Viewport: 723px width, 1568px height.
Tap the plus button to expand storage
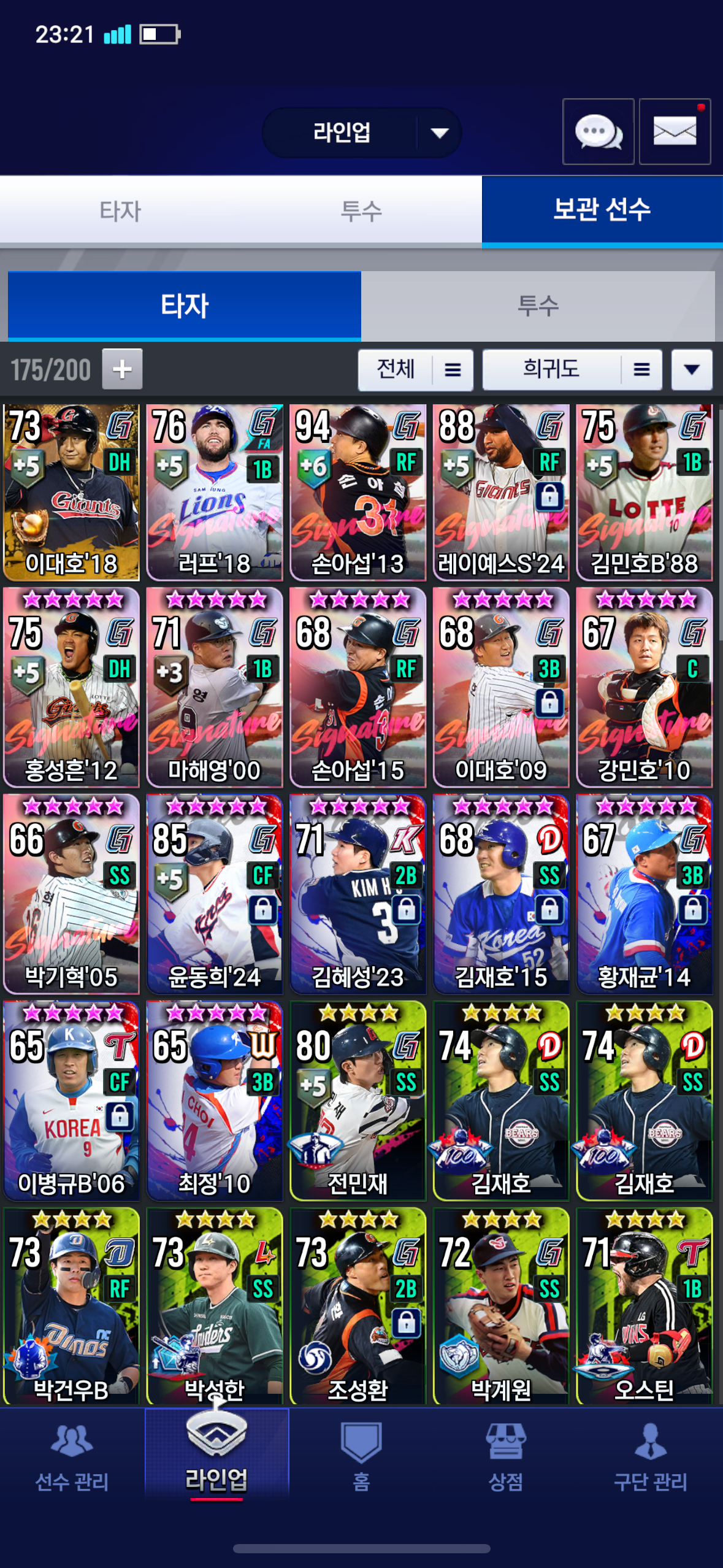122,369
